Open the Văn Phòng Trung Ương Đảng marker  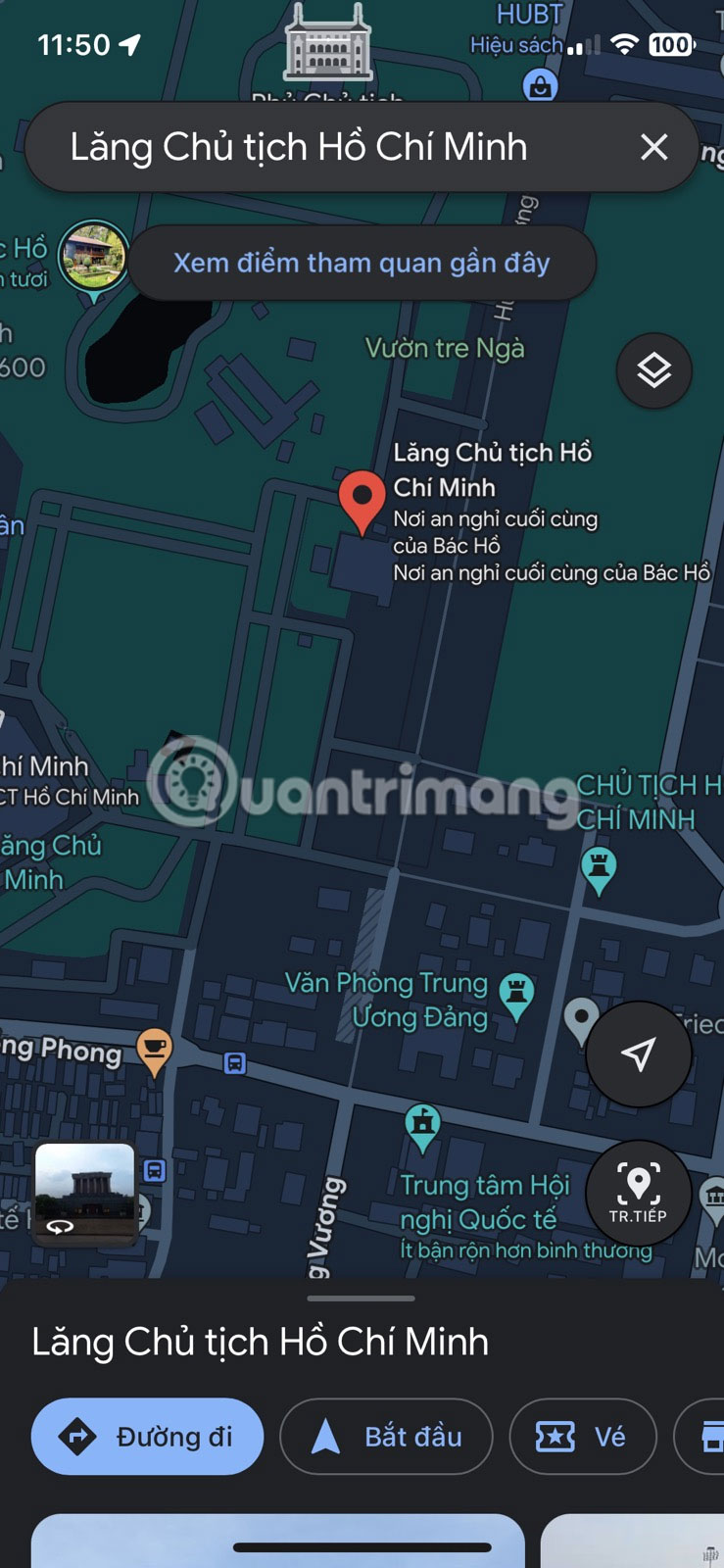(x=516, y=994)
